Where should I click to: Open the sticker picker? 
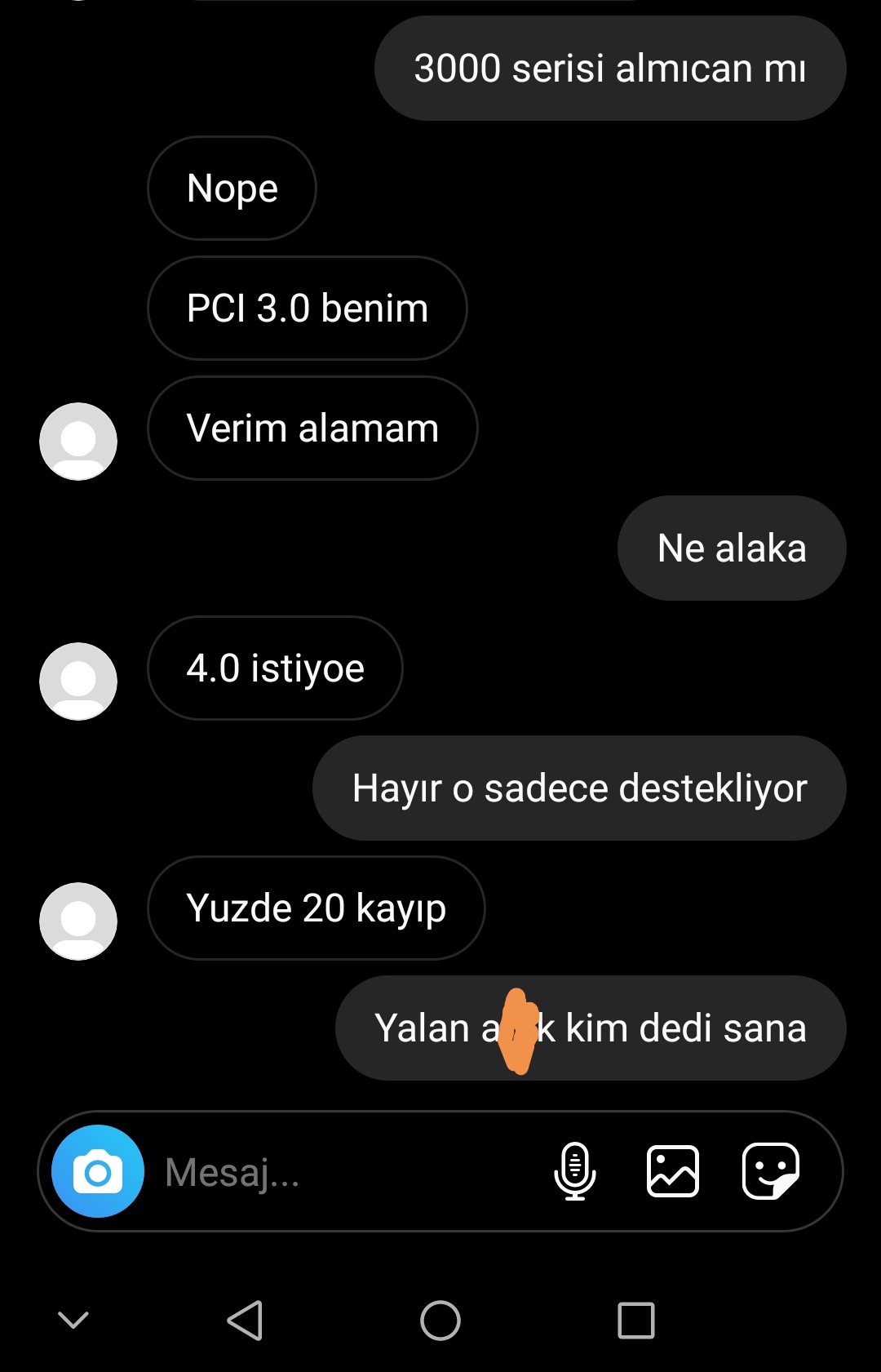click(x=770, y=1171)
